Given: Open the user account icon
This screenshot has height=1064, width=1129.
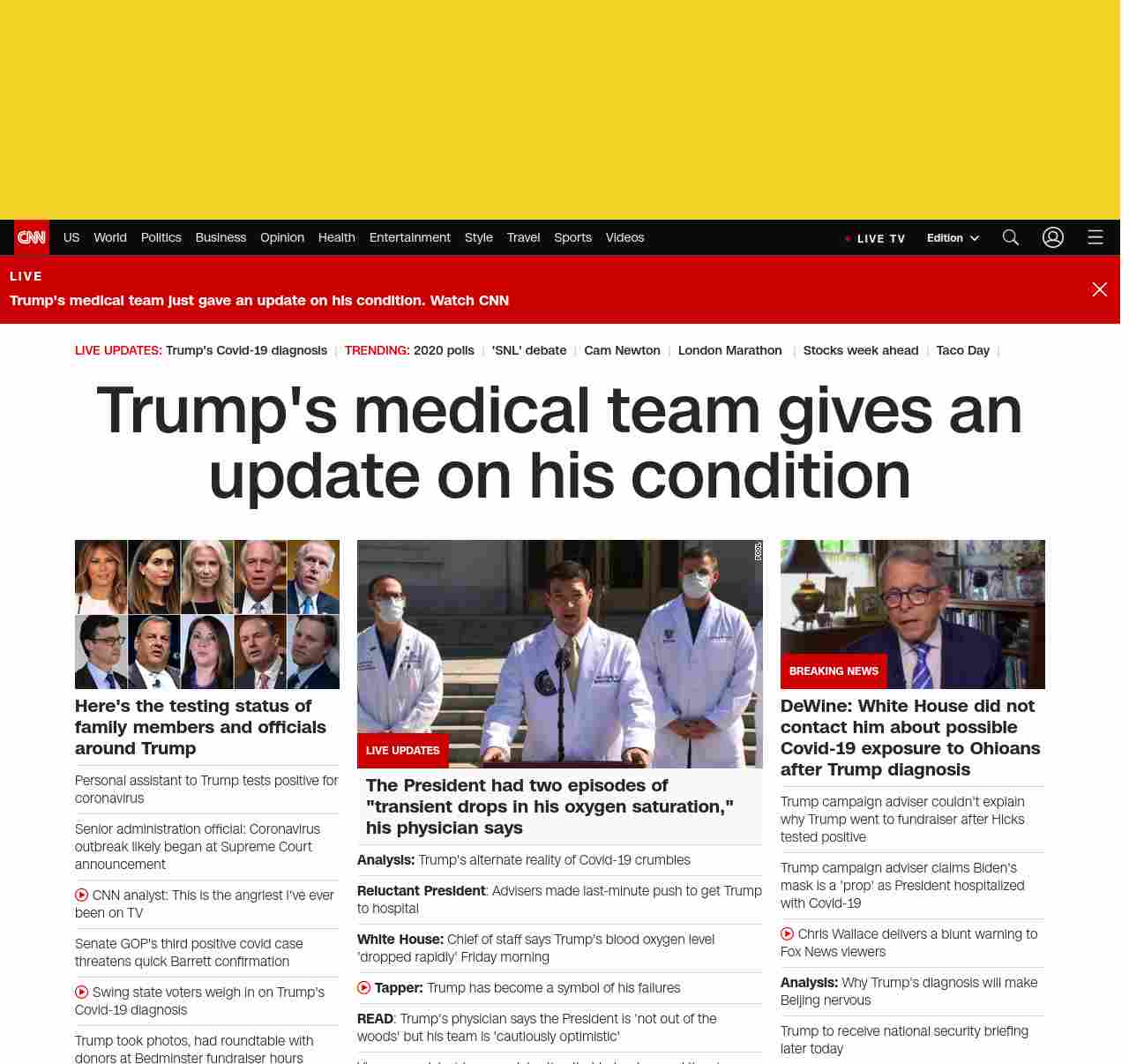Looking at the screenshot, I should [x=1052, y=237].
